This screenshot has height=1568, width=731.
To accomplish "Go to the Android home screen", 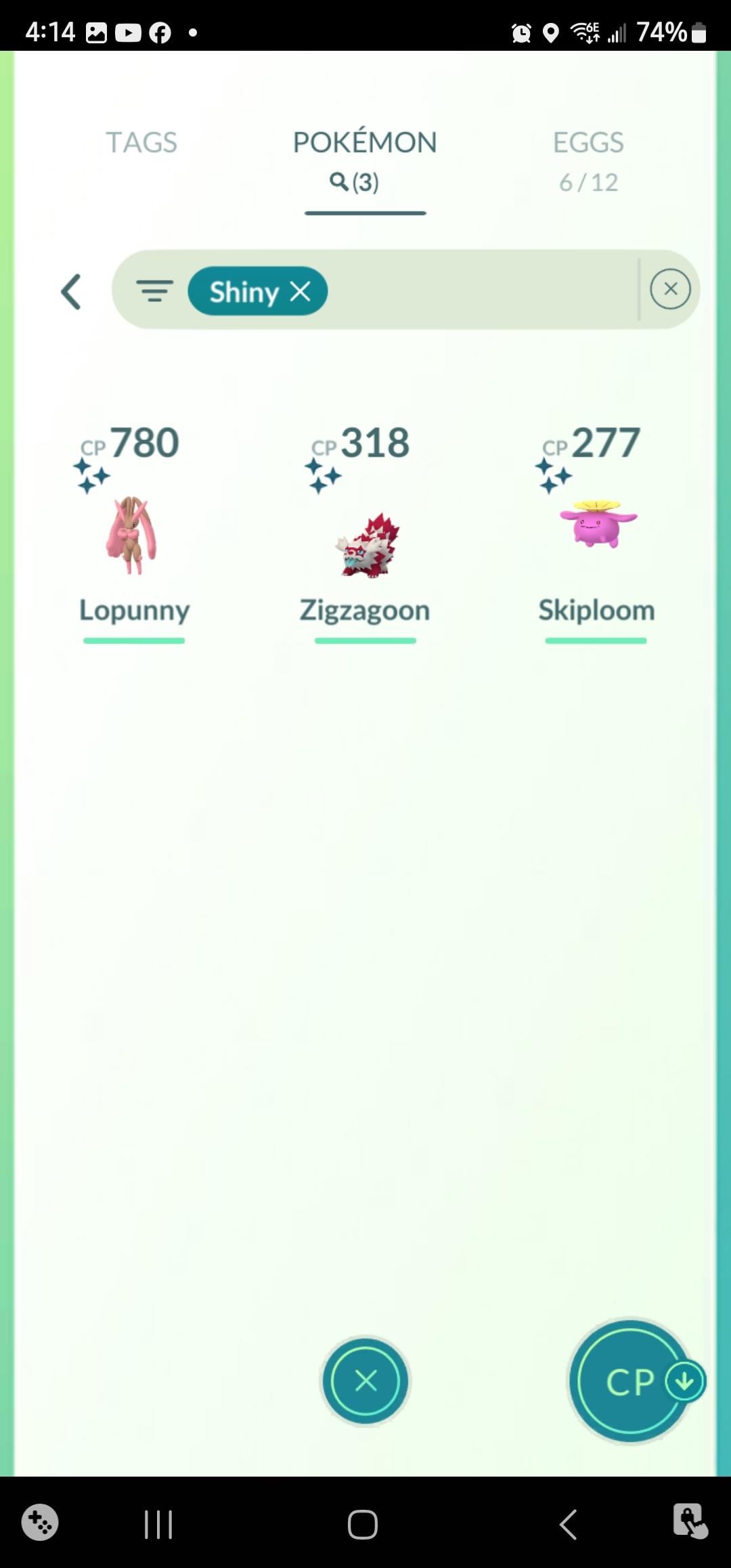I will click(x=363, y=1525).
